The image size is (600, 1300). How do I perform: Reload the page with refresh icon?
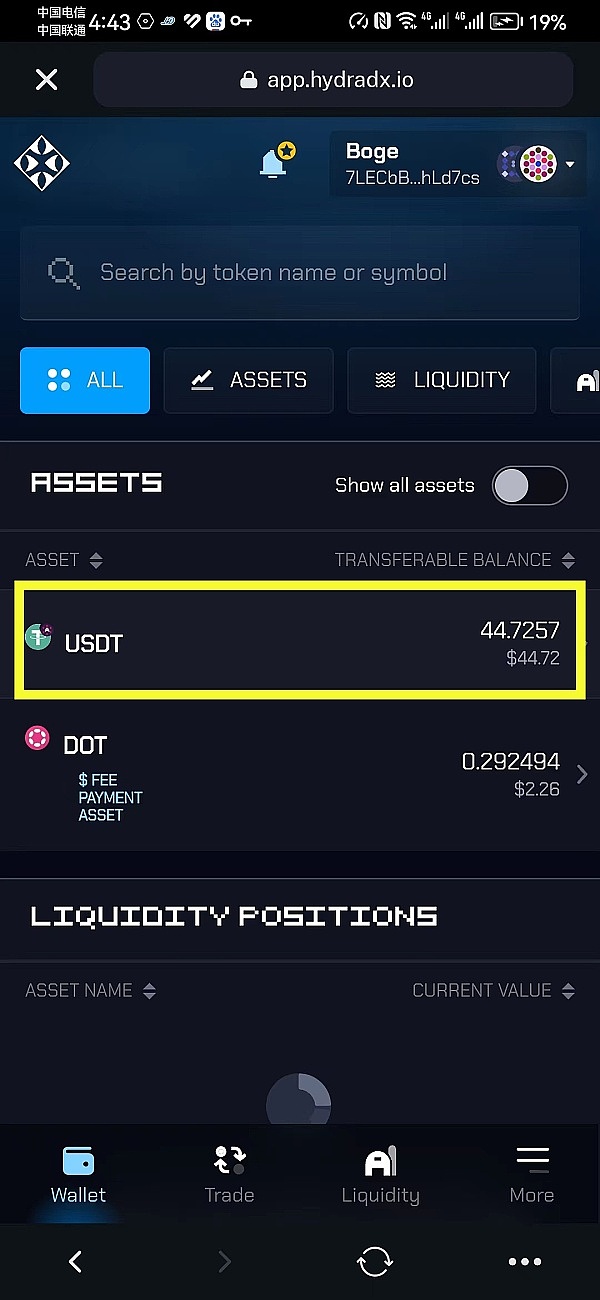[x=375, y=1262]
